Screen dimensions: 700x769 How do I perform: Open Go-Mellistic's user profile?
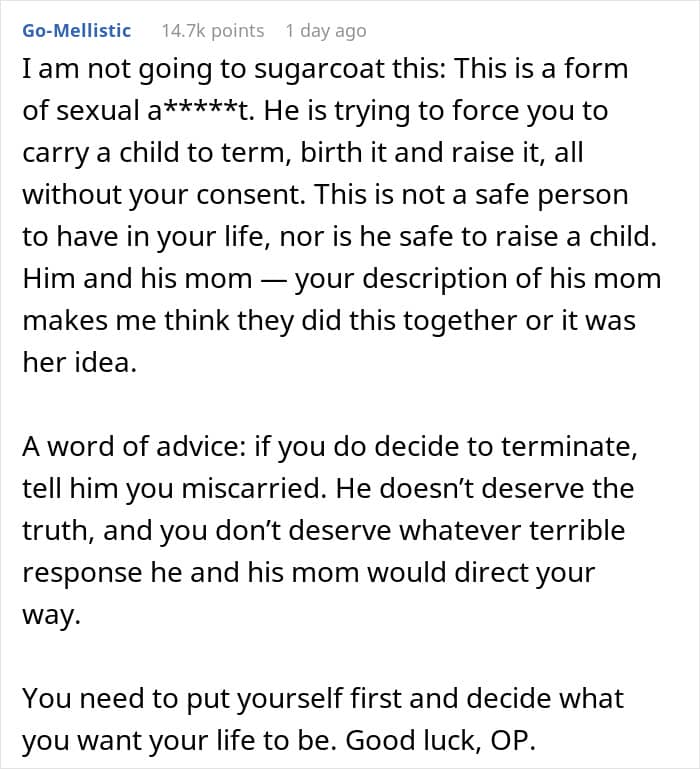pos(77,30)
